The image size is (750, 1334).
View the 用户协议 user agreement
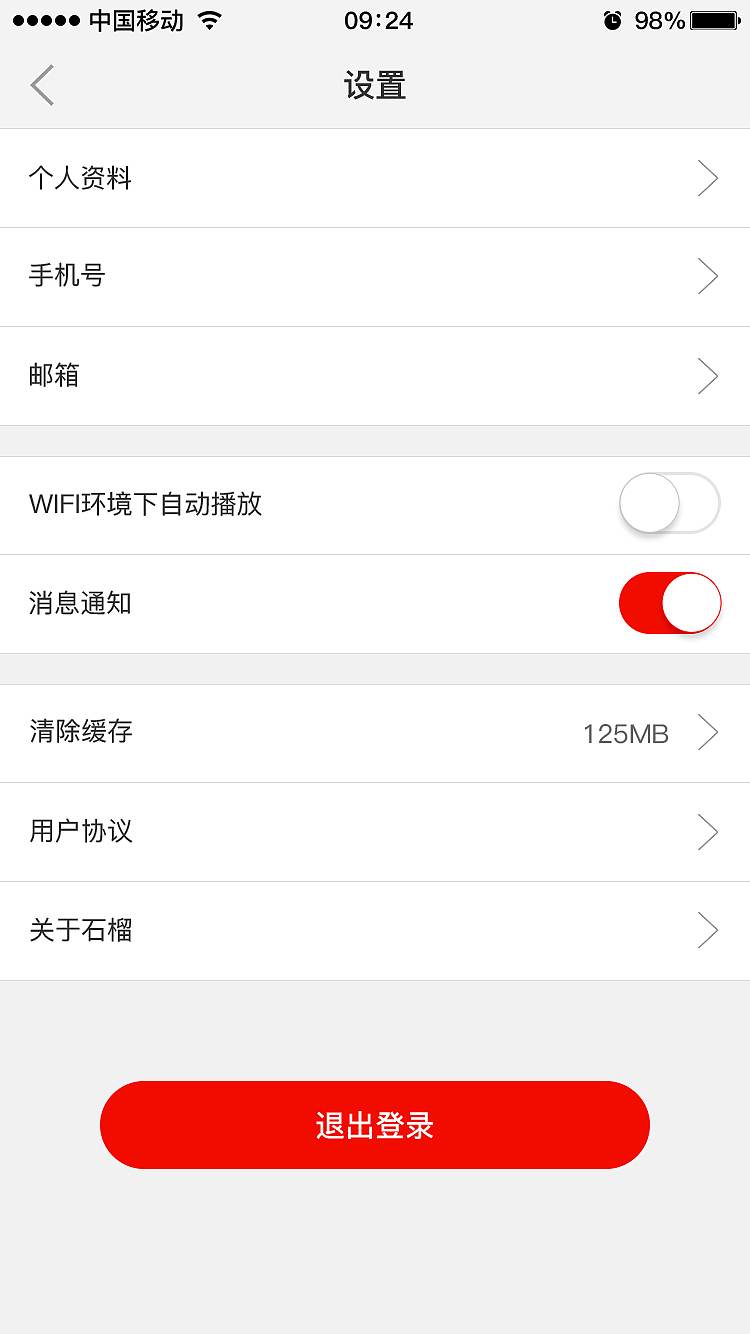coord(375,831)
